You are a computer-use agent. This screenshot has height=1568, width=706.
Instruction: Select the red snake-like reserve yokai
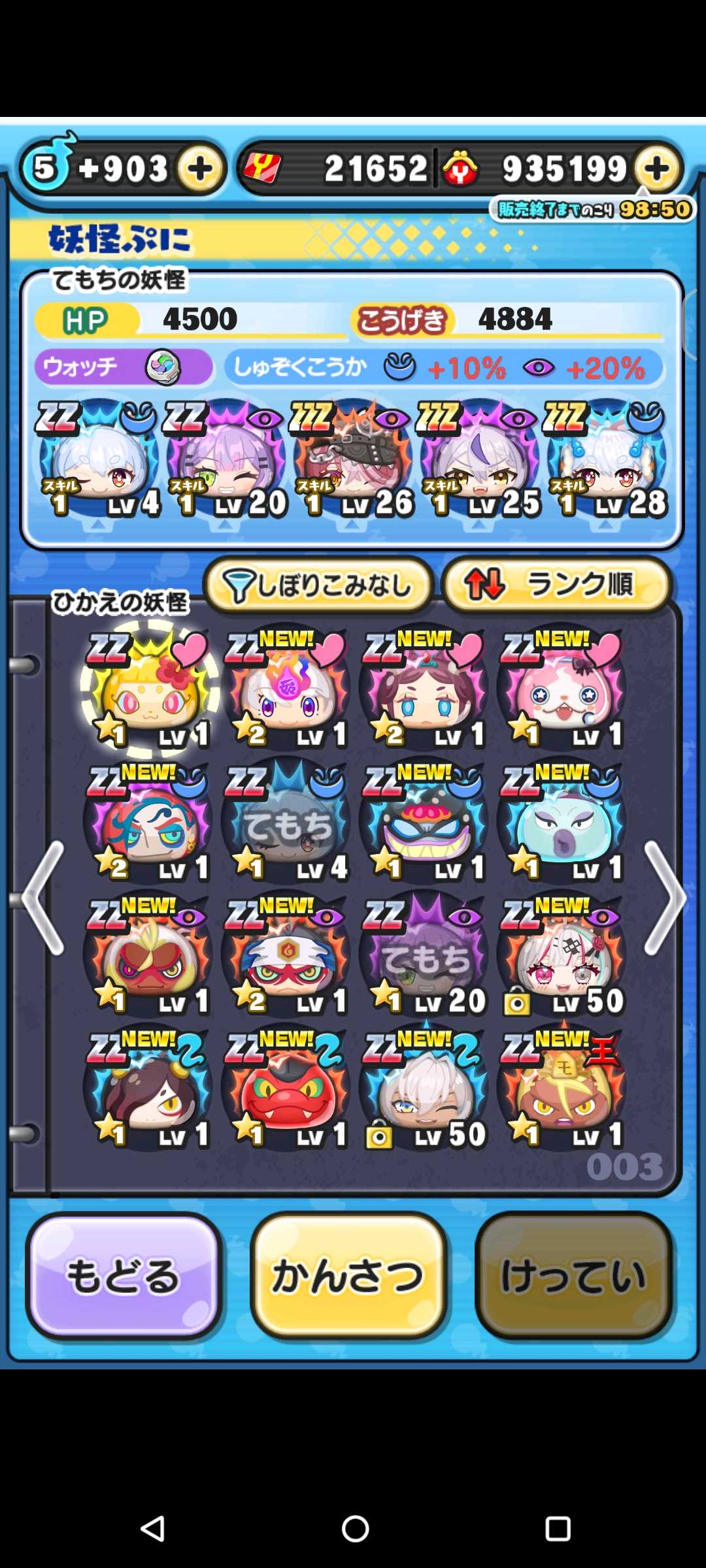coord(288,1088)
